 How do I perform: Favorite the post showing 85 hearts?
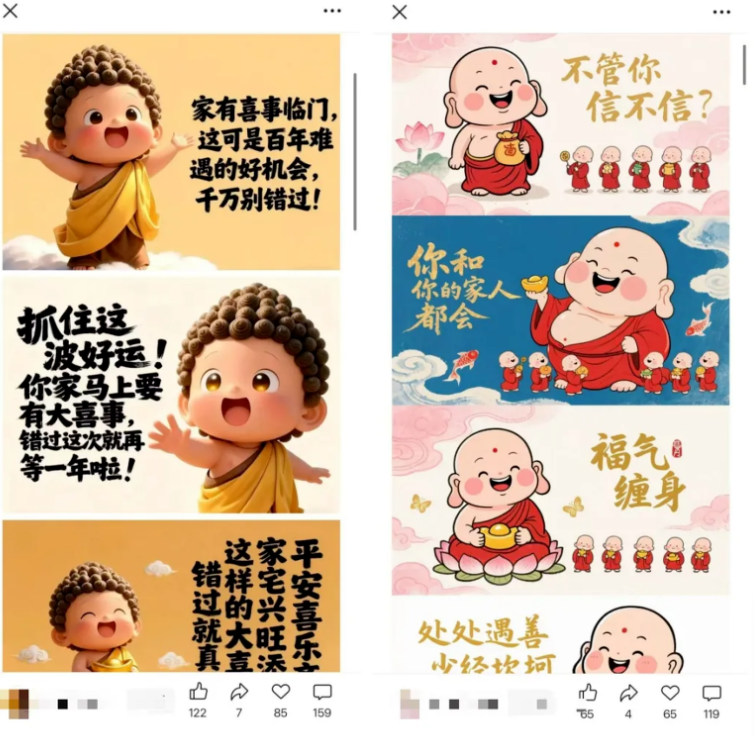click(281, 692)
